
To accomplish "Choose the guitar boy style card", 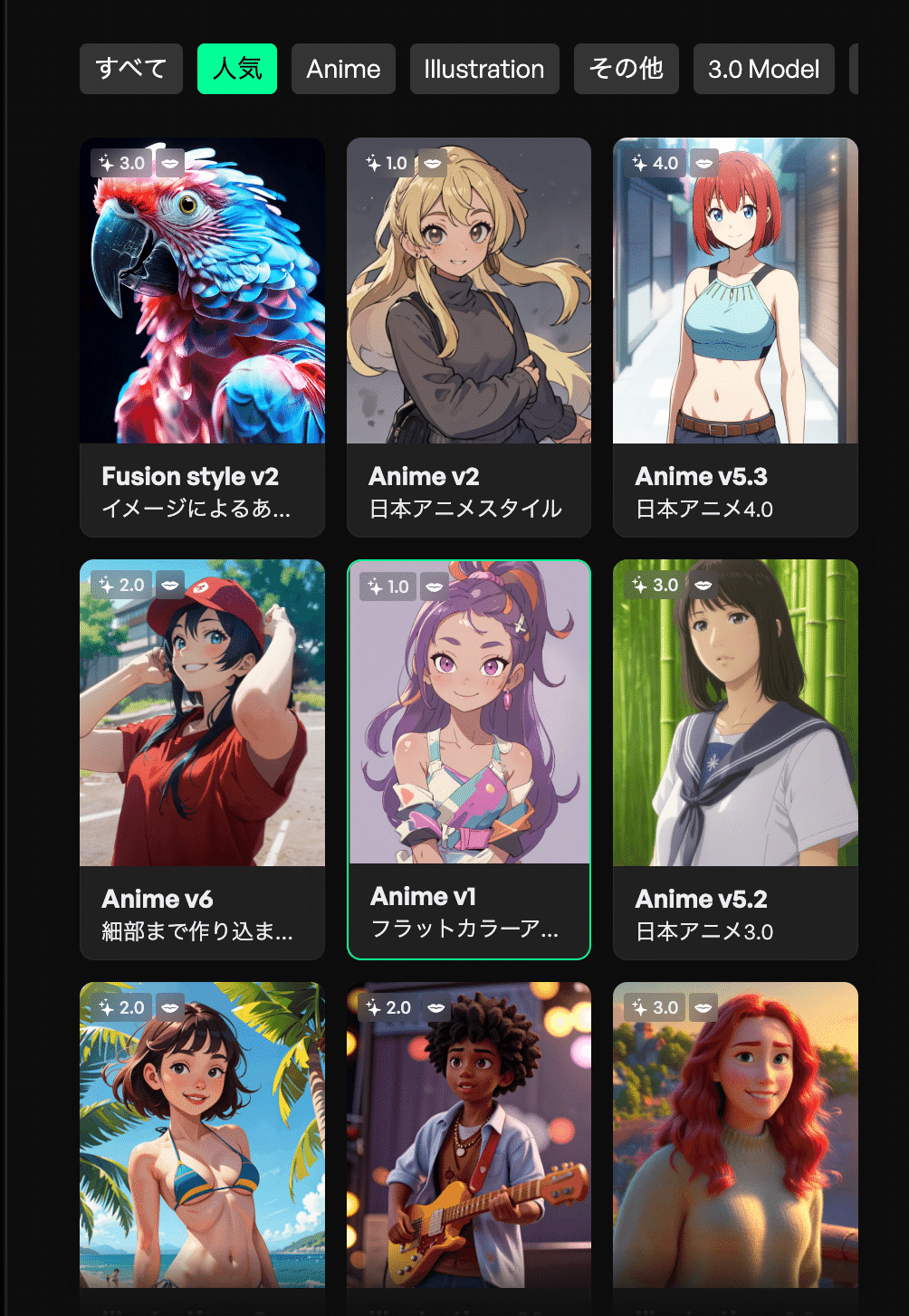I will (469, 1140).
